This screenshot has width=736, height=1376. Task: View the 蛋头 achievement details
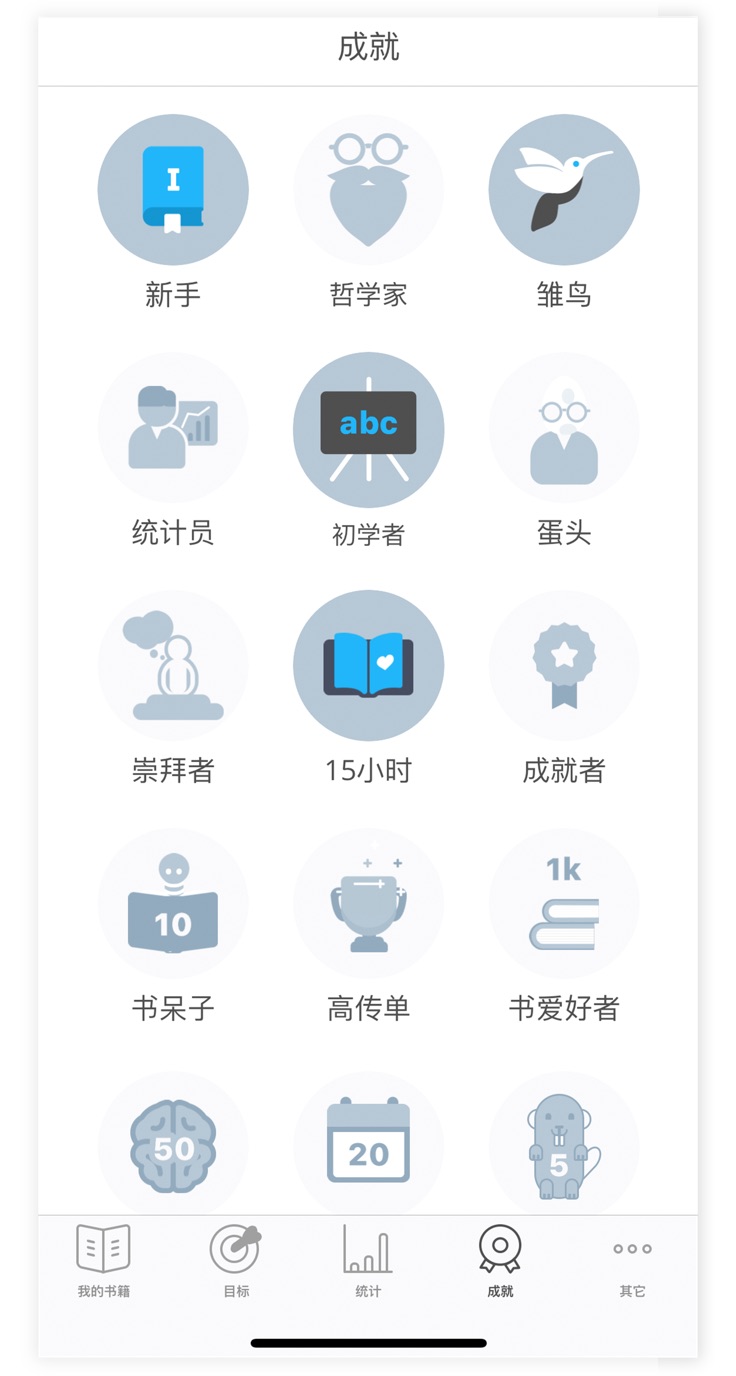click(564, 428)
